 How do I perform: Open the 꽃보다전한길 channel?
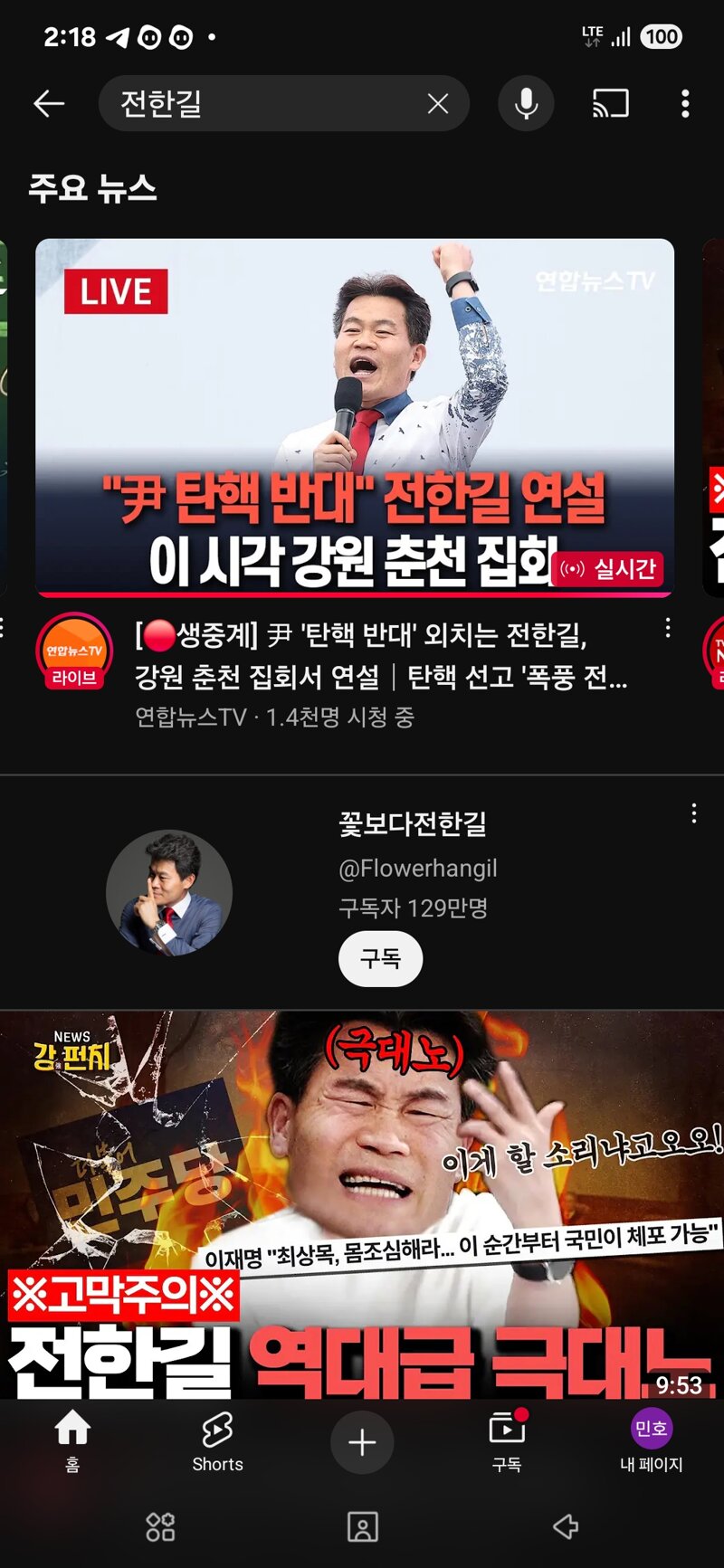click(169, 893)
